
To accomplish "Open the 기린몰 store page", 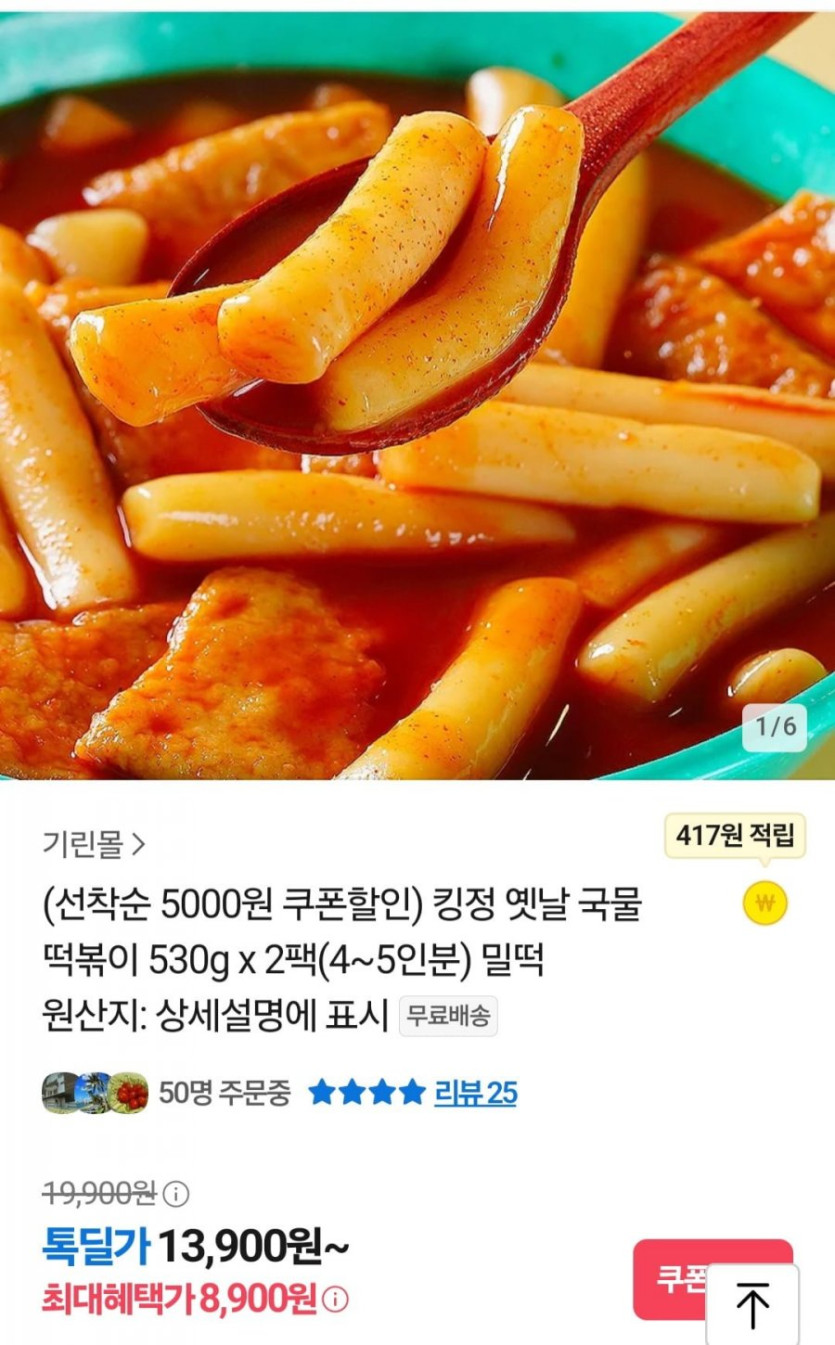I will tap(93, 845).
